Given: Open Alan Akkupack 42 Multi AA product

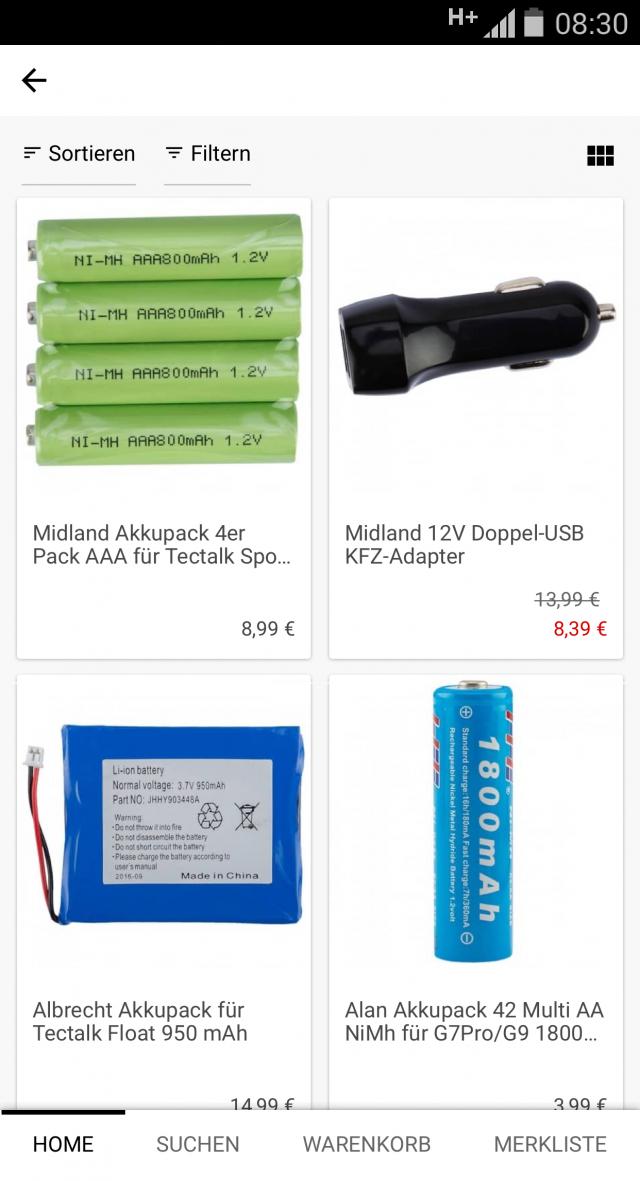Looking at the screenshot, I should (476, 890).
